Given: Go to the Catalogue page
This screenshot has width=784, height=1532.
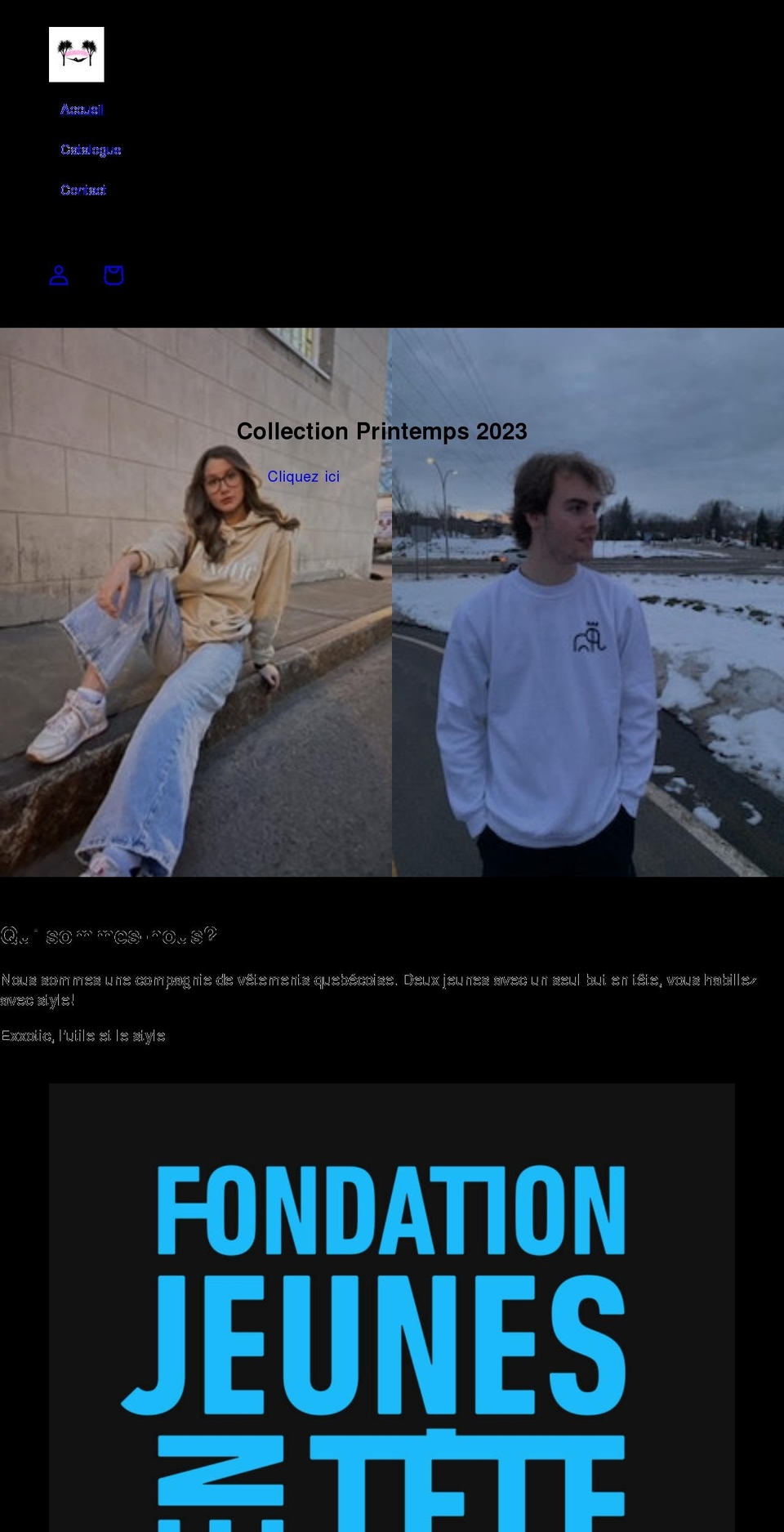Looking at the screenshot, I should tap(91, 150).
